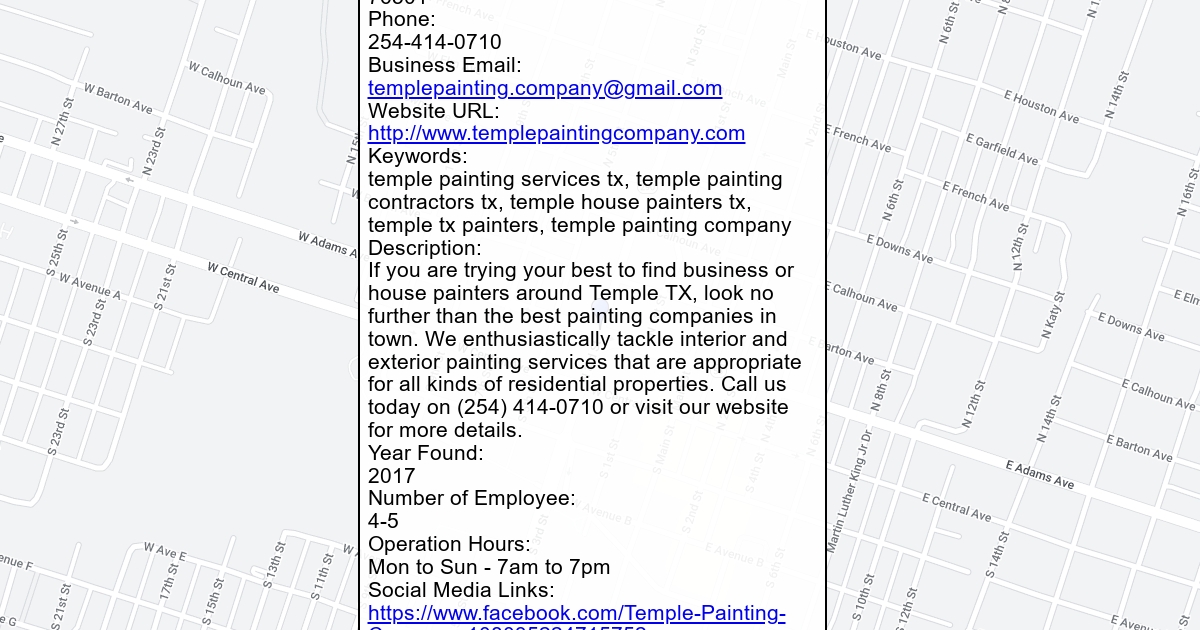
Task: Visit the templepaintingcompany.com website link
Action: click(x=556, y=133)
